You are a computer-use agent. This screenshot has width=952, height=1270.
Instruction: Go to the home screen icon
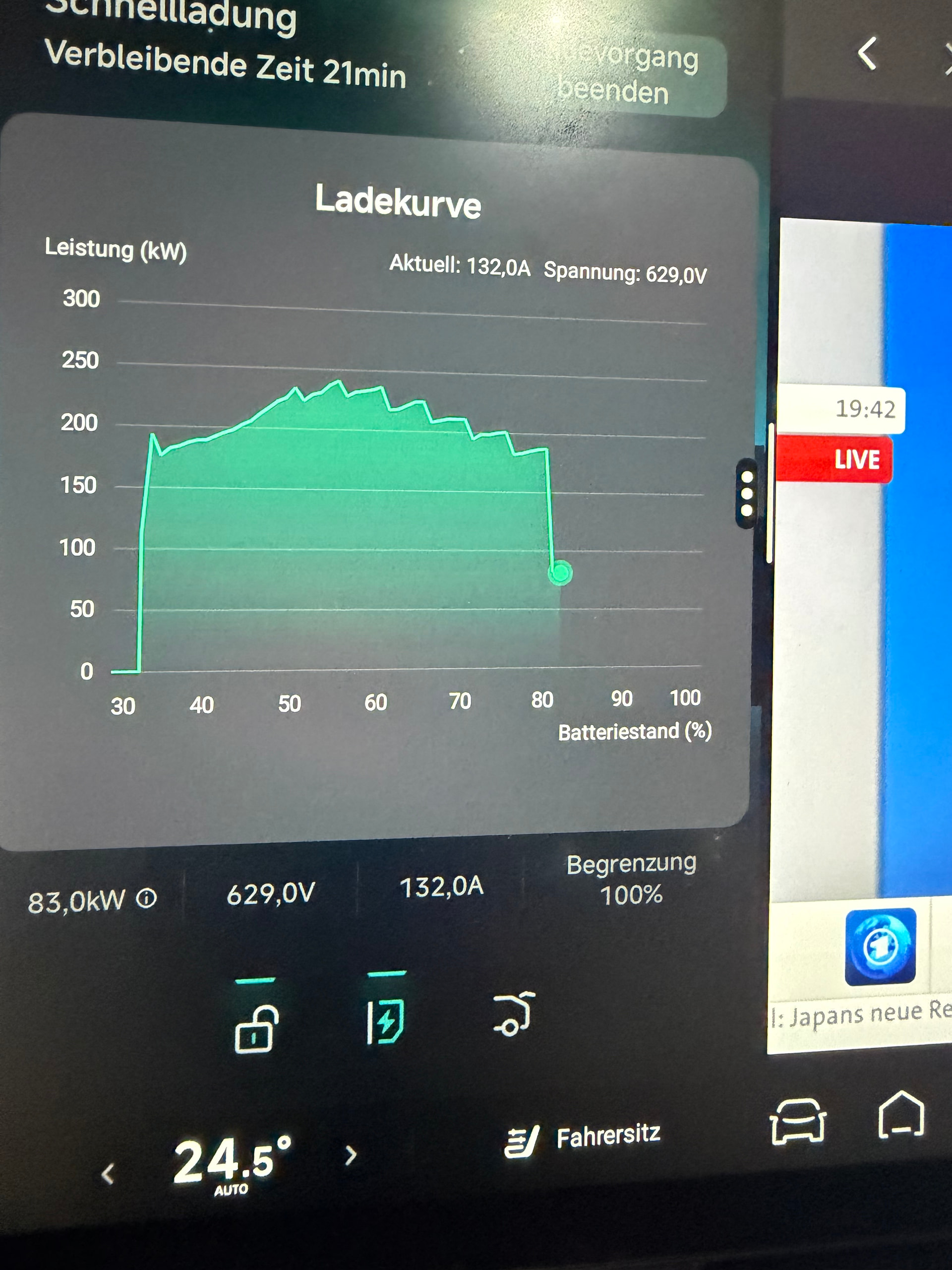coord(901,1116)
